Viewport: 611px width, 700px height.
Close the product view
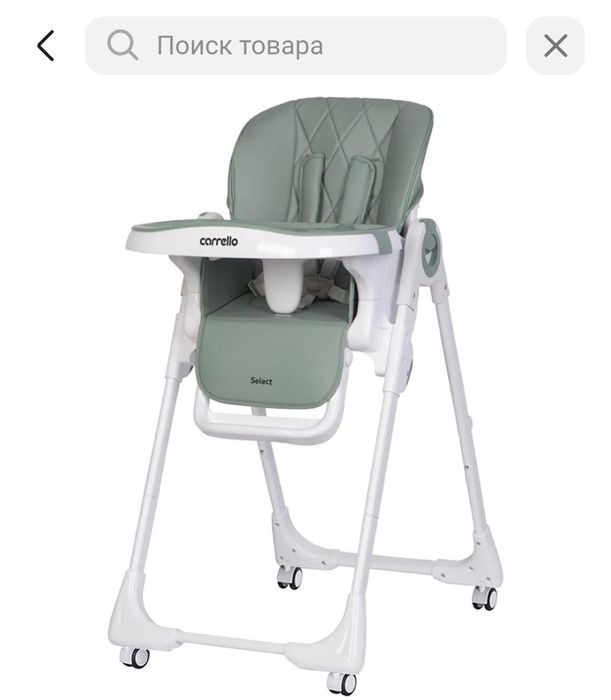(555, 46)
